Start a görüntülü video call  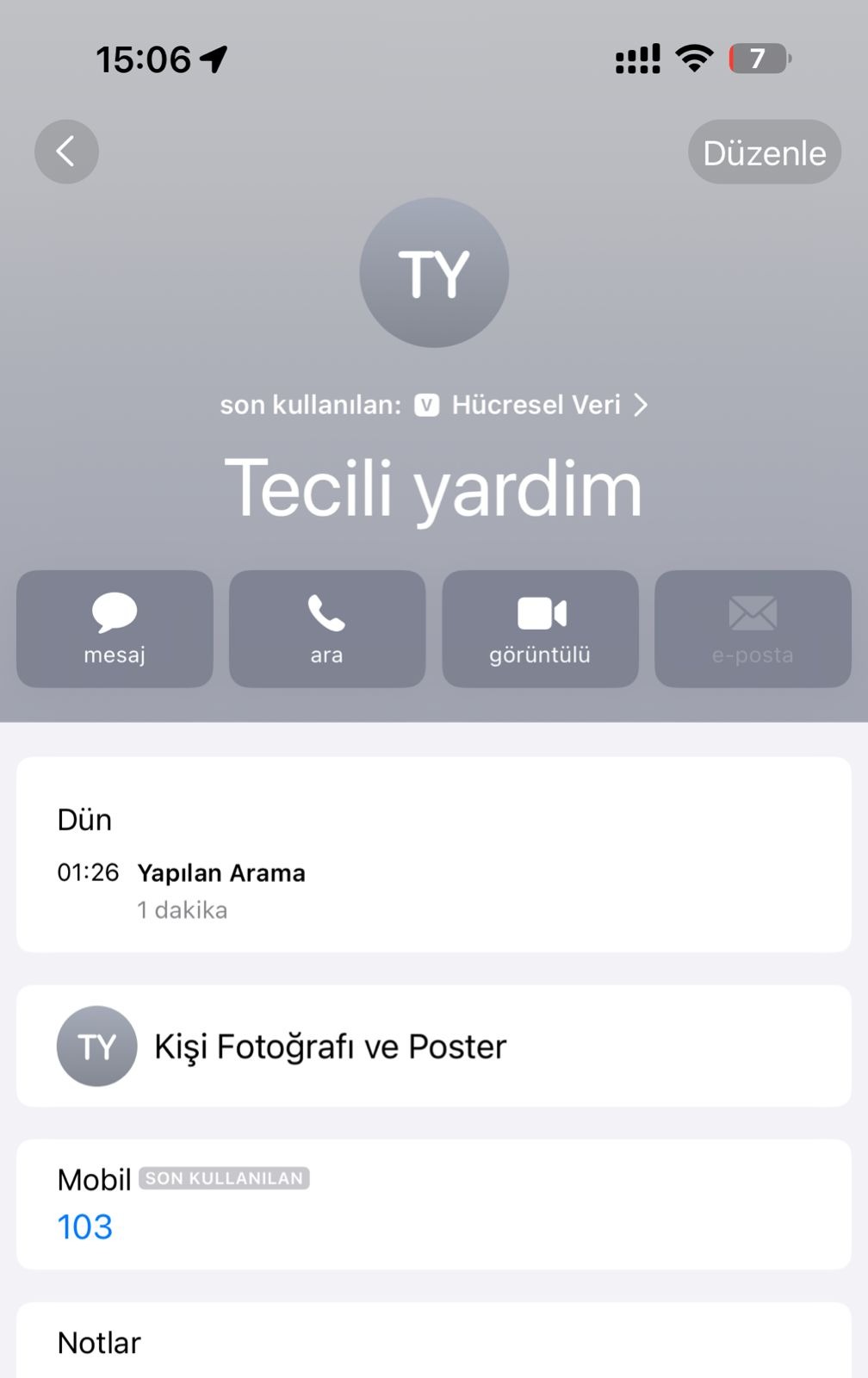point(540,629)
